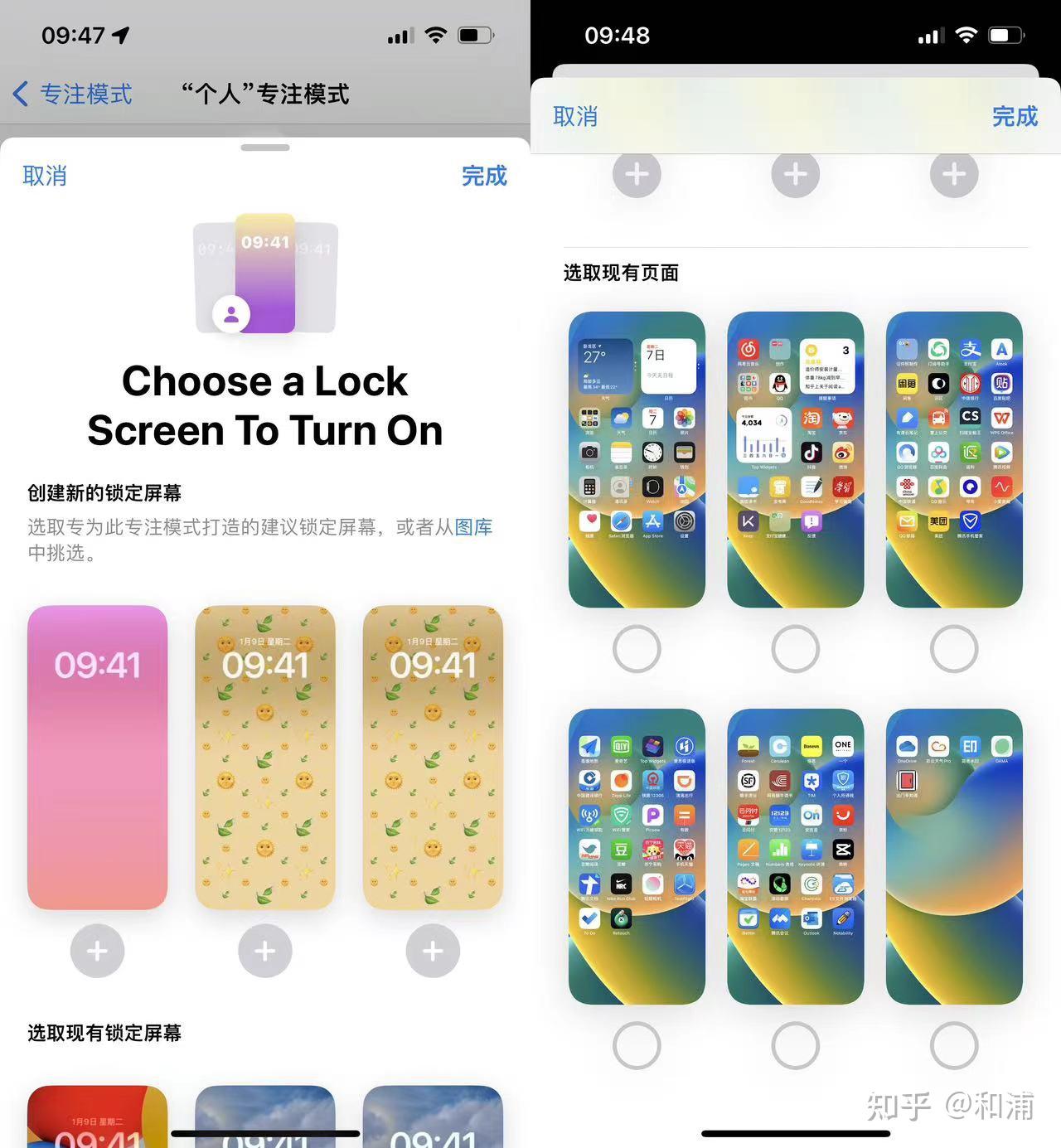Open the 图库 gallery link
The width and height of the screenshot is (1061, 1148).
point(474,527)
